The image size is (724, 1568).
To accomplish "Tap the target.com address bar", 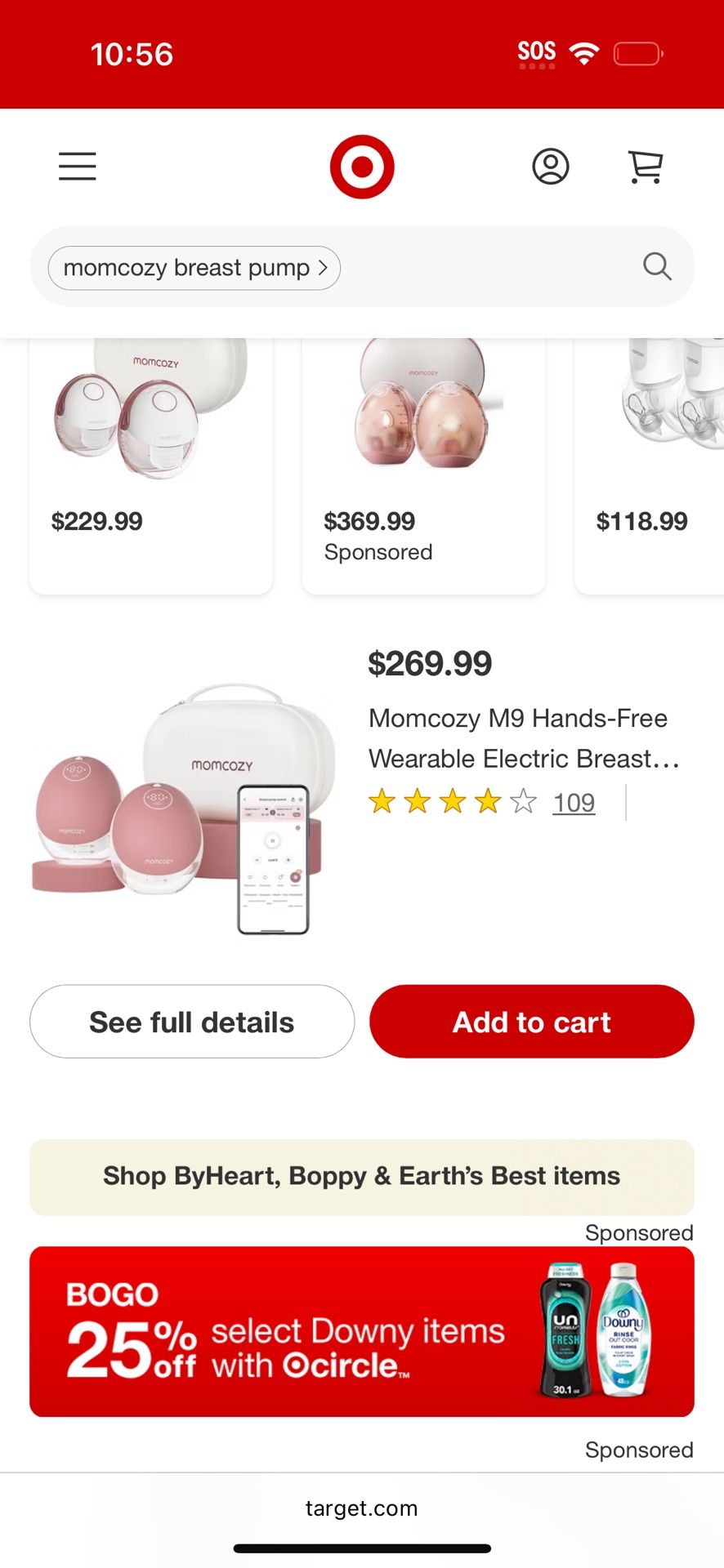I will (x=362, y=1508).
